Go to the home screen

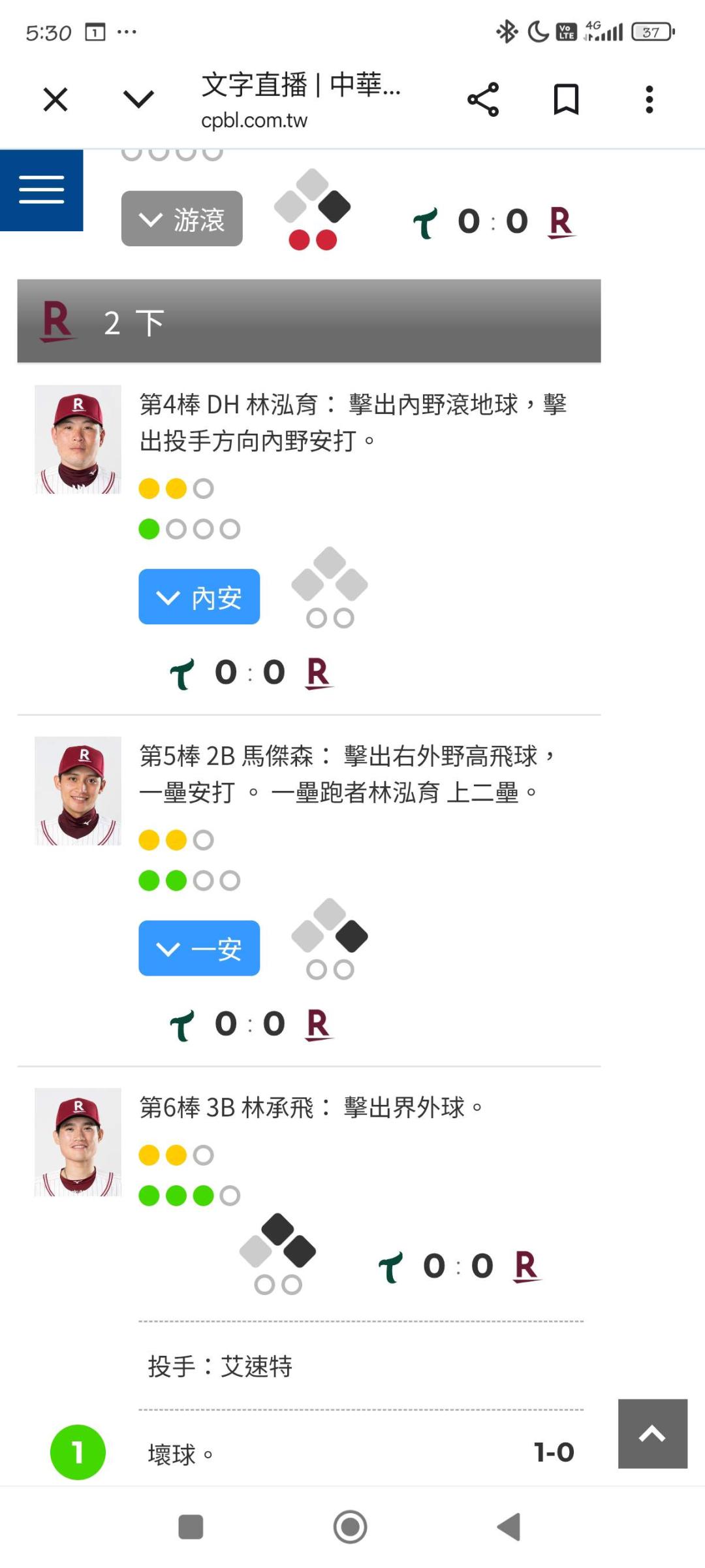[351, 1527]
